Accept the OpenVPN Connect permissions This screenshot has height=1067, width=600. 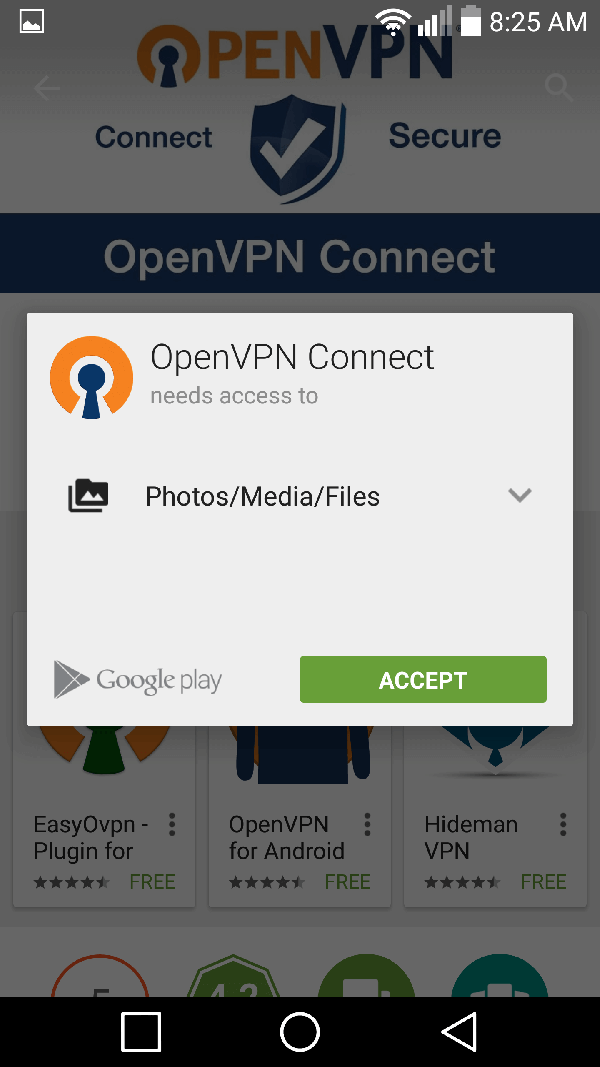[x=423, y=680]
